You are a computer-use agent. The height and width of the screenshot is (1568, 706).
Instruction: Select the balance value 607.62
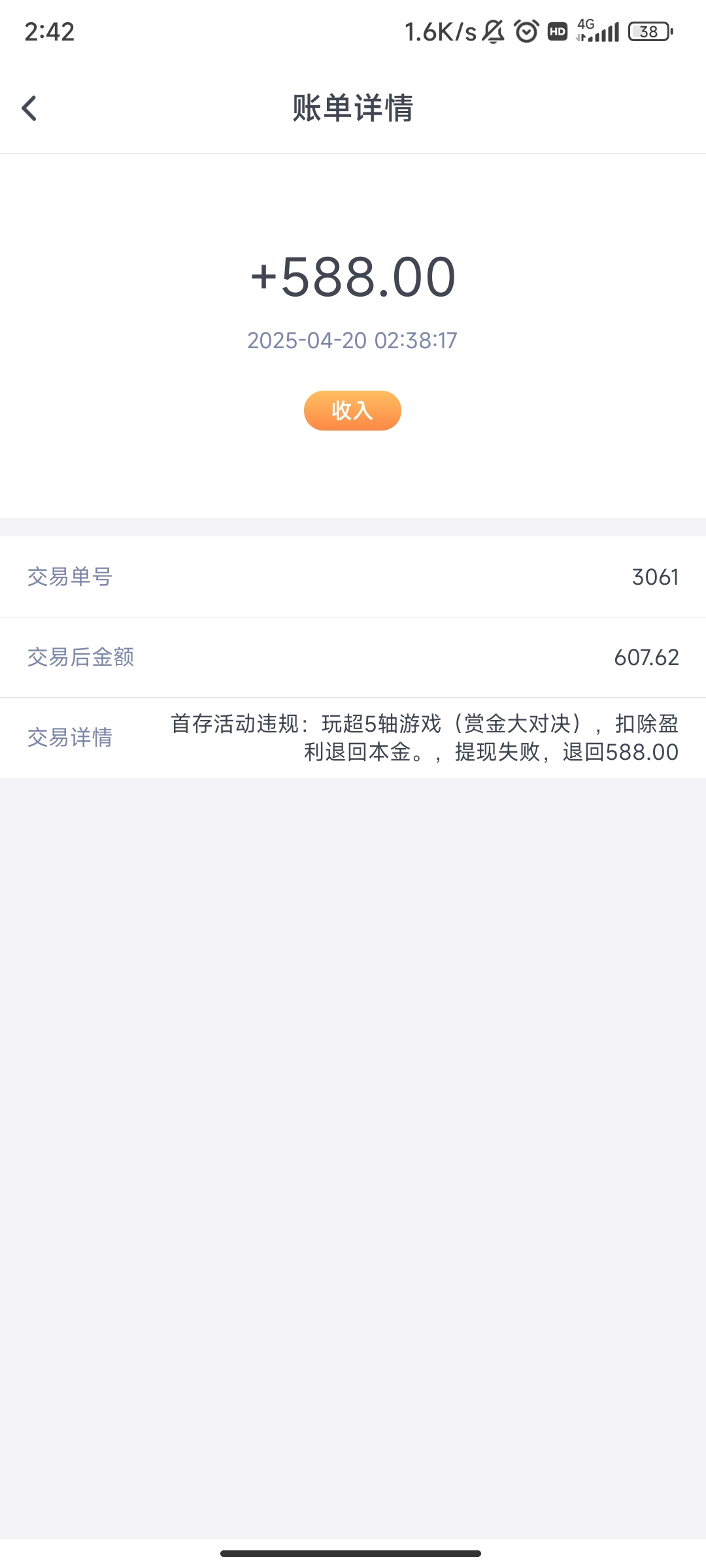[x=647, y=658]
